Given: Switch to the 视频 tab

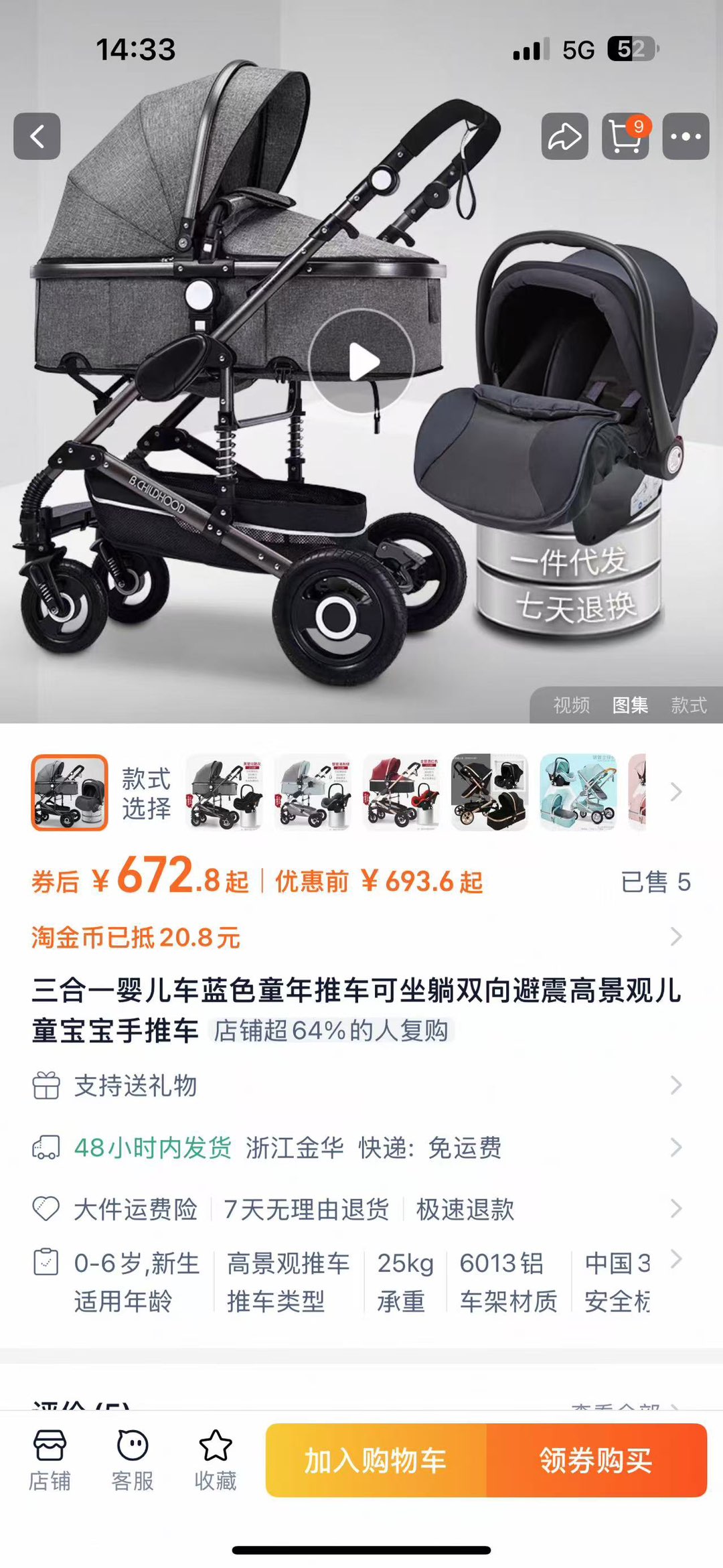Looking at the screenshot, I should coord(571,705).
